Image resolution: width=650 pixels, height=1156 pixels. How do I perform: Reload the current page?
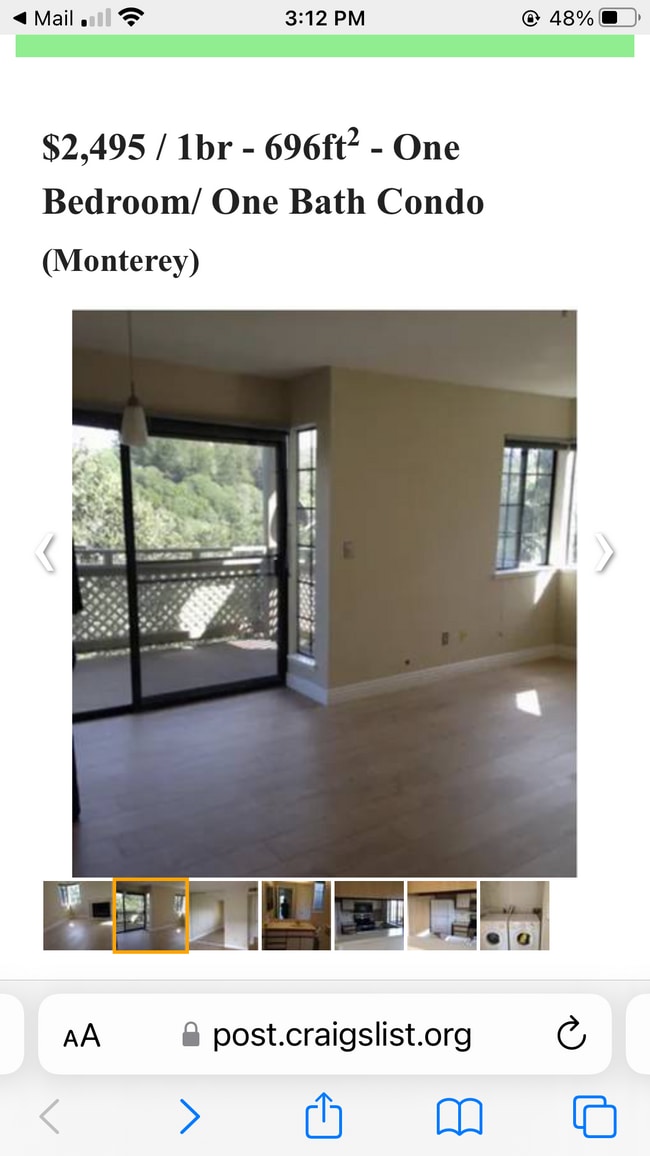pos(571,1035)
